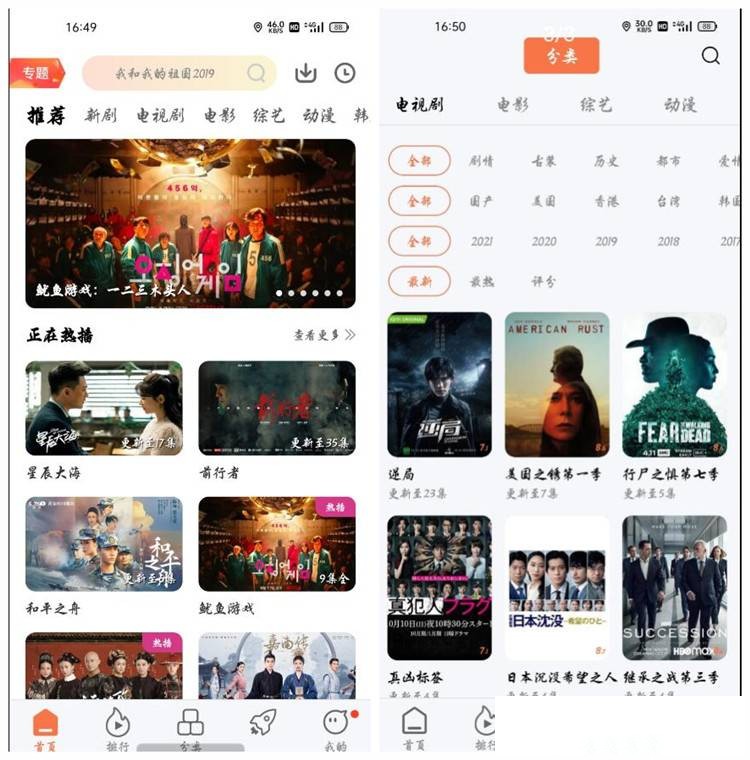
Task: Open the 和平之舟 show card
Action: [x=104, y=544]
